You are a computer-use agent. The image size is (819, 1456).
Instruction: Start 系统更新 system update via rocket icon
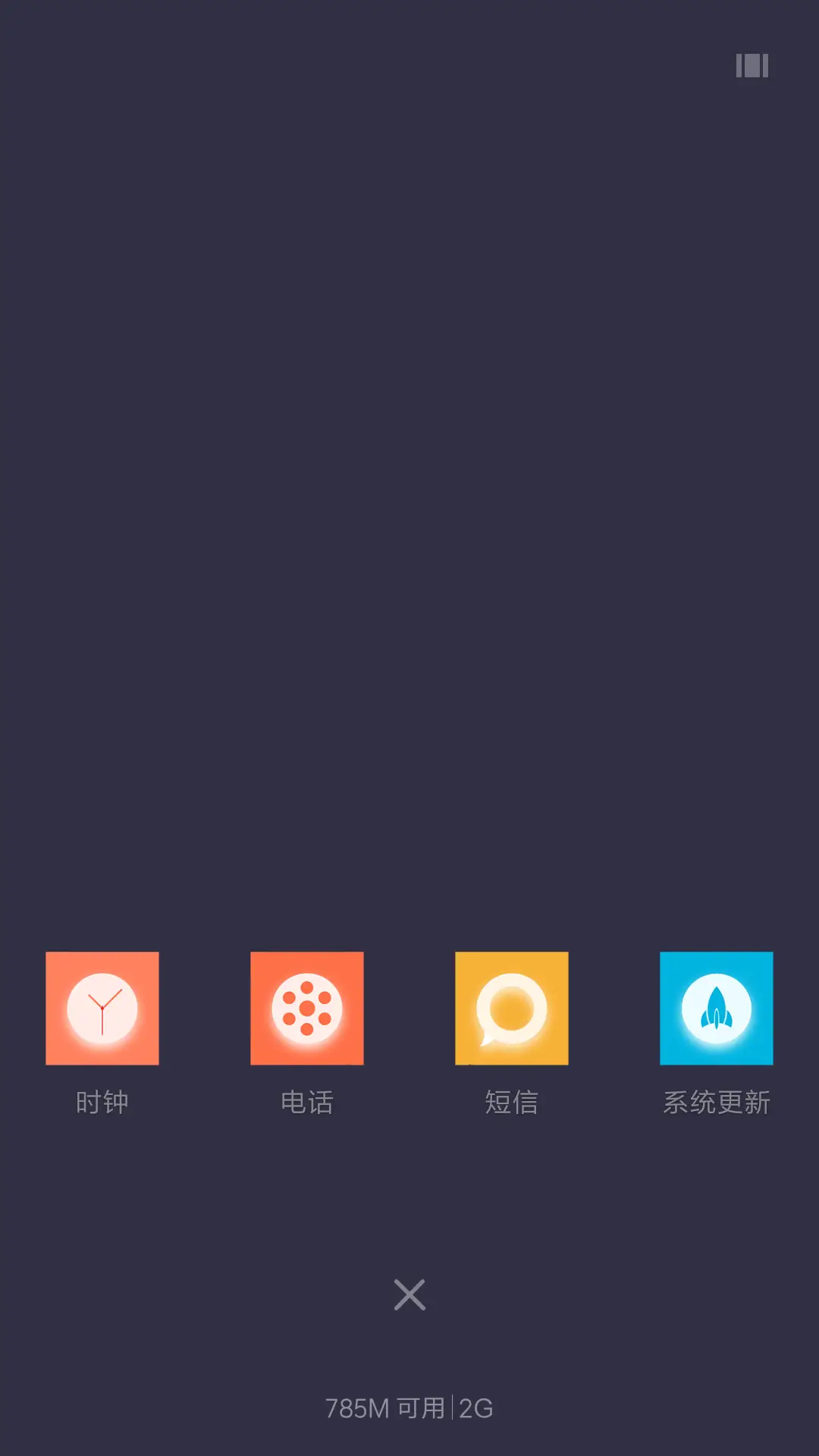[716, 1007]
